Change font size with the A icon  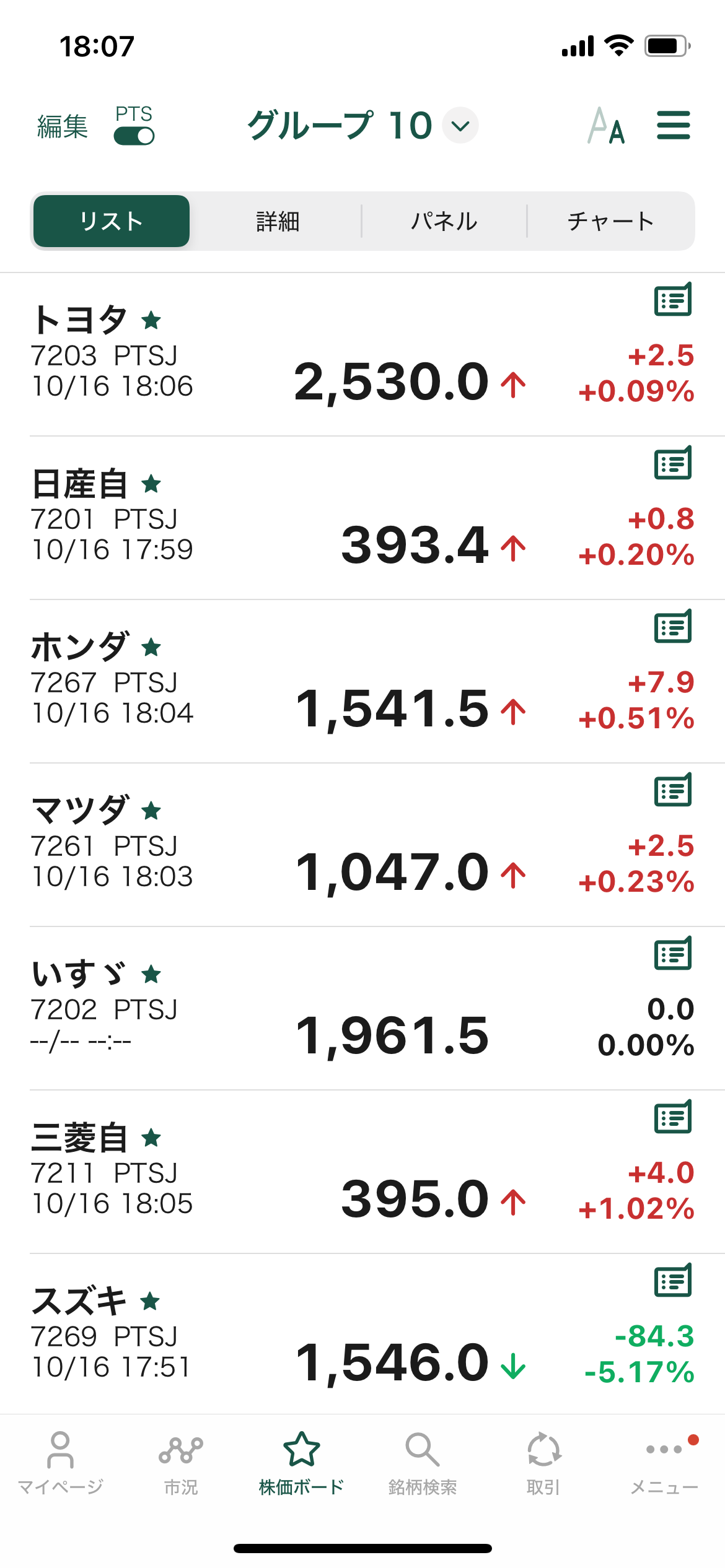[606, 126]
